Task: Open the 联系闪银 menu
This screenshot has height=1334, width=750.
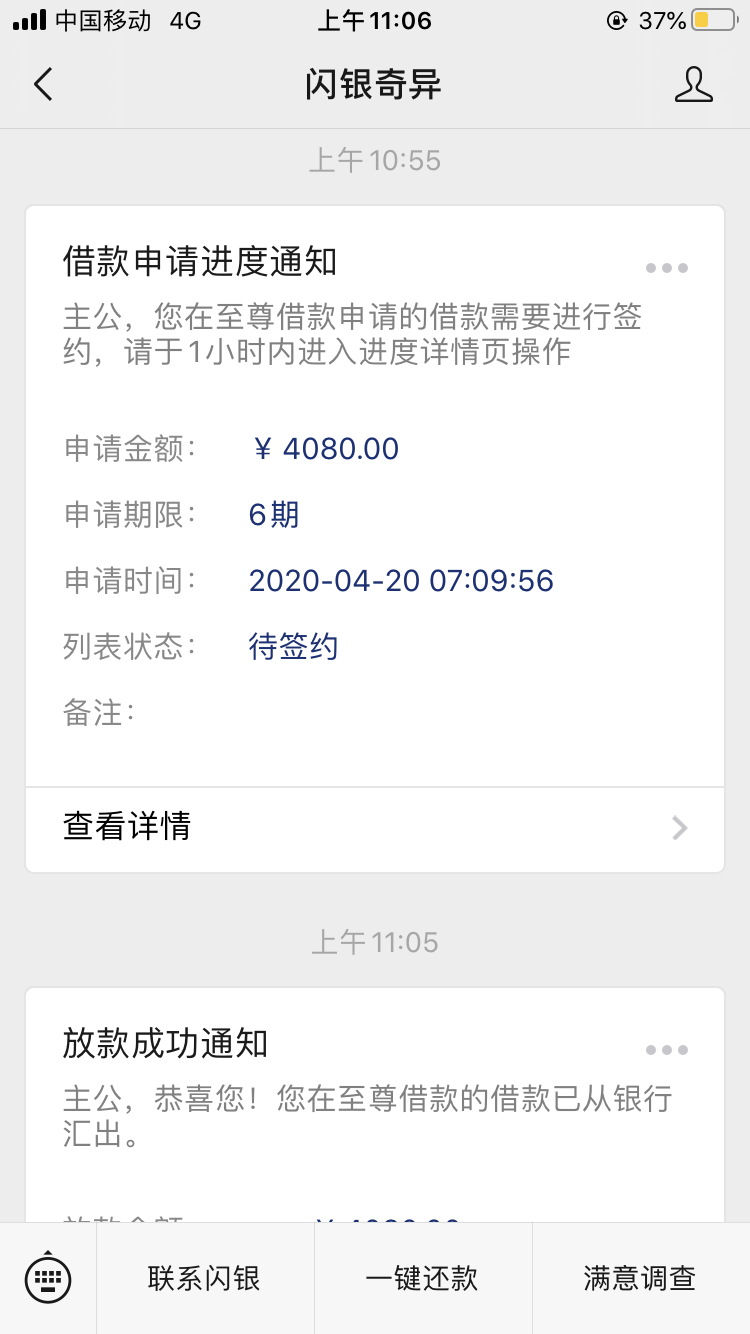Action: pyautogui.click(x=205, y=1278)
